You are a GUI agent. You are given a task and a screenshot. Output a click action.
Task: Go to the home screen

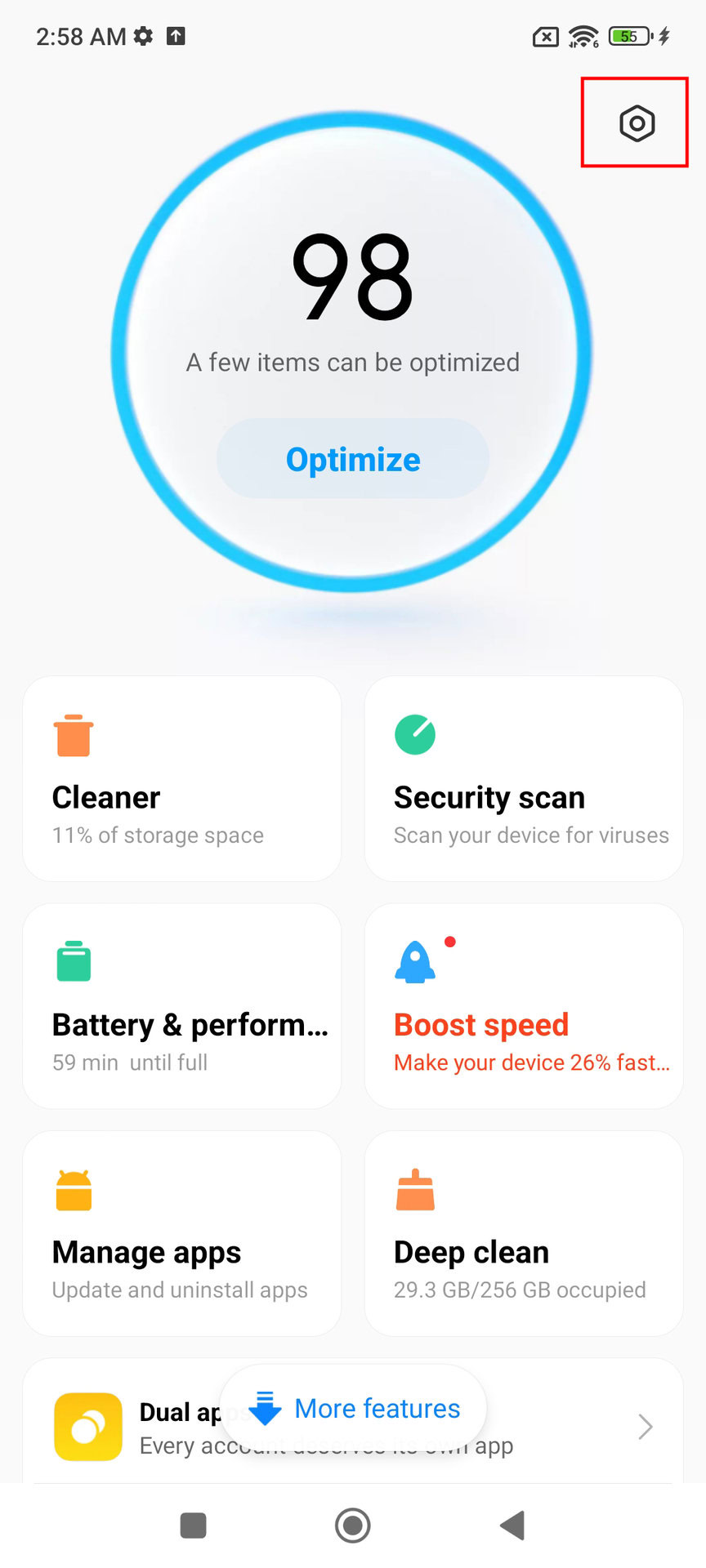(x=353, y=1525)
